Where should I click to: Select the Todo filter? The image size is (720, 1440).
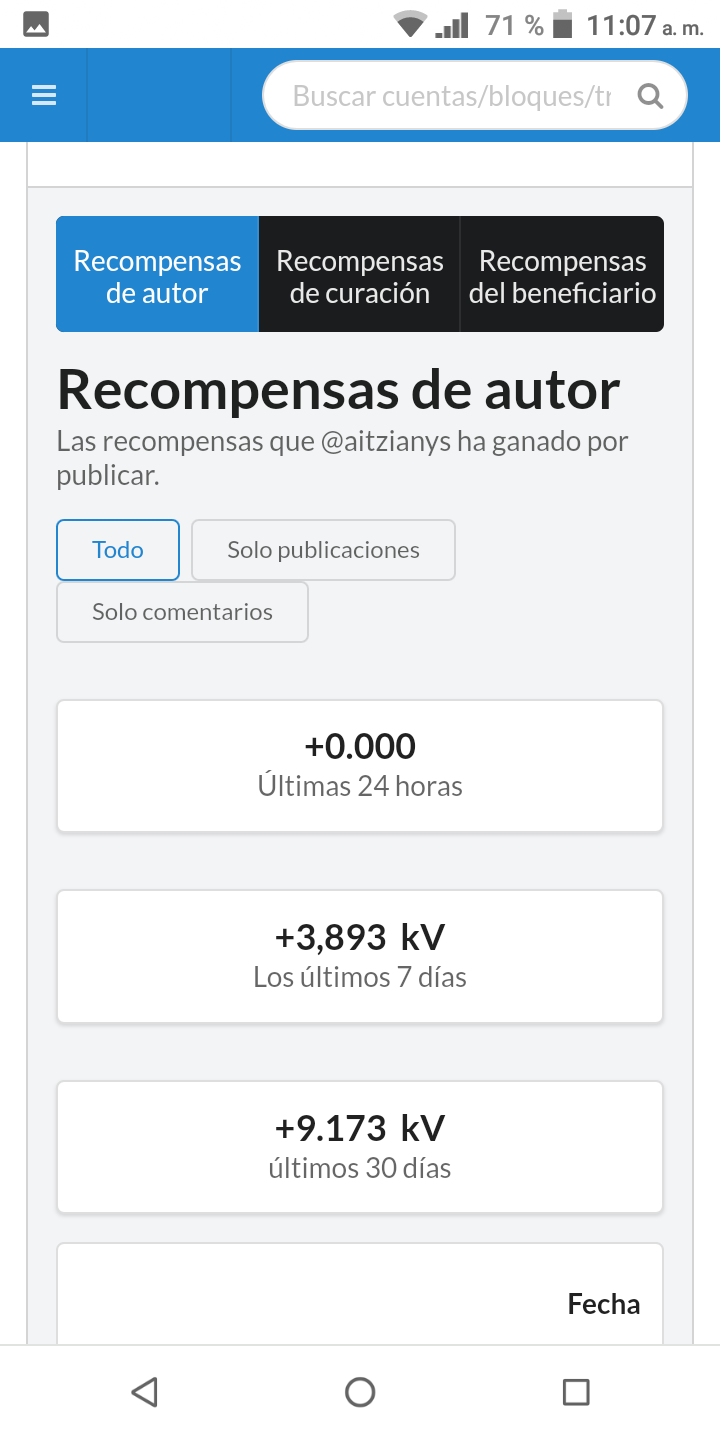click(118, 550)
